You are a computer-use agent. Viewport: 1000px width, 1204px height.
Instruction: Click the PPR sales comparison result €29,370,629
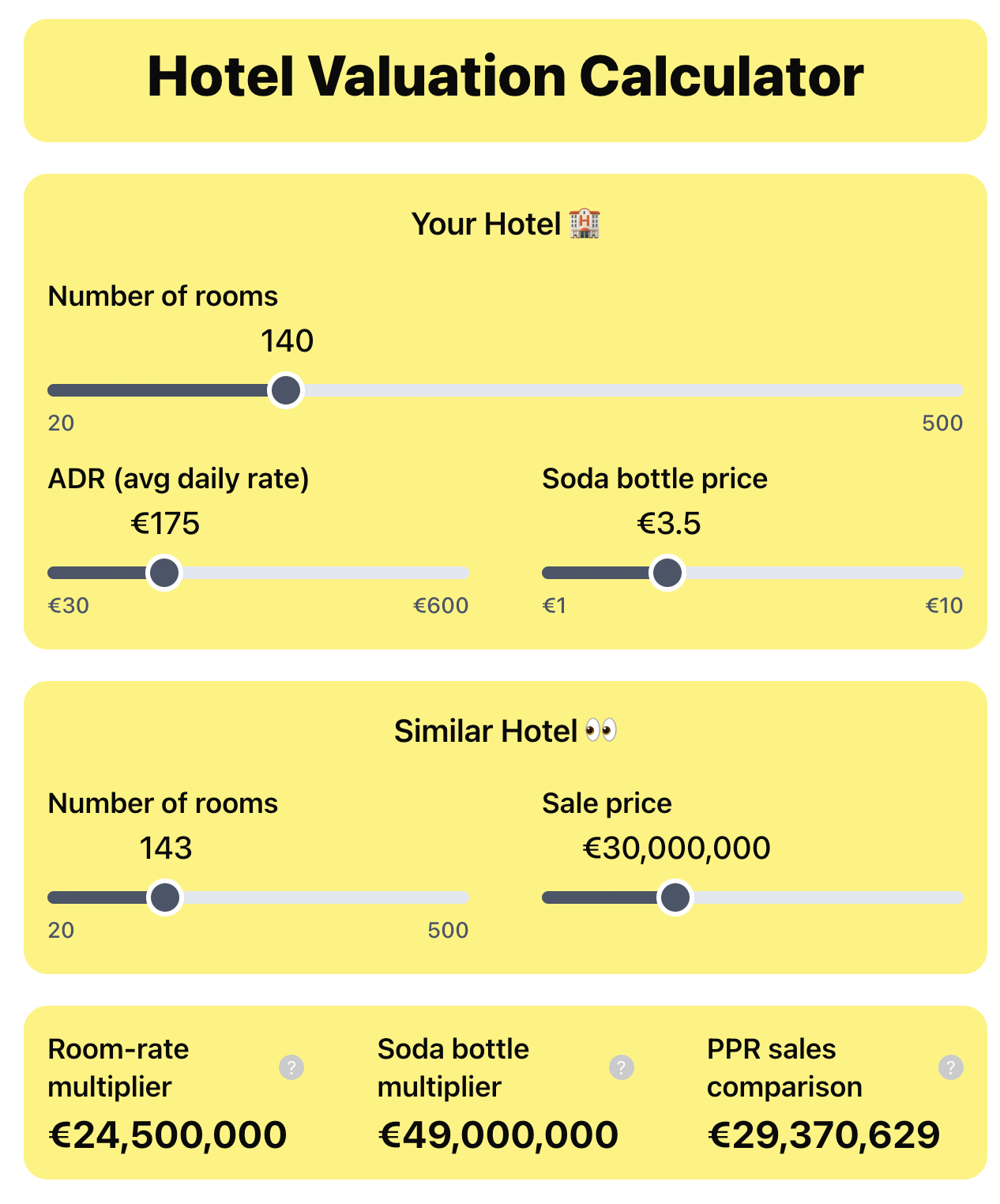pyautogui.click(x=824, y=1134)
